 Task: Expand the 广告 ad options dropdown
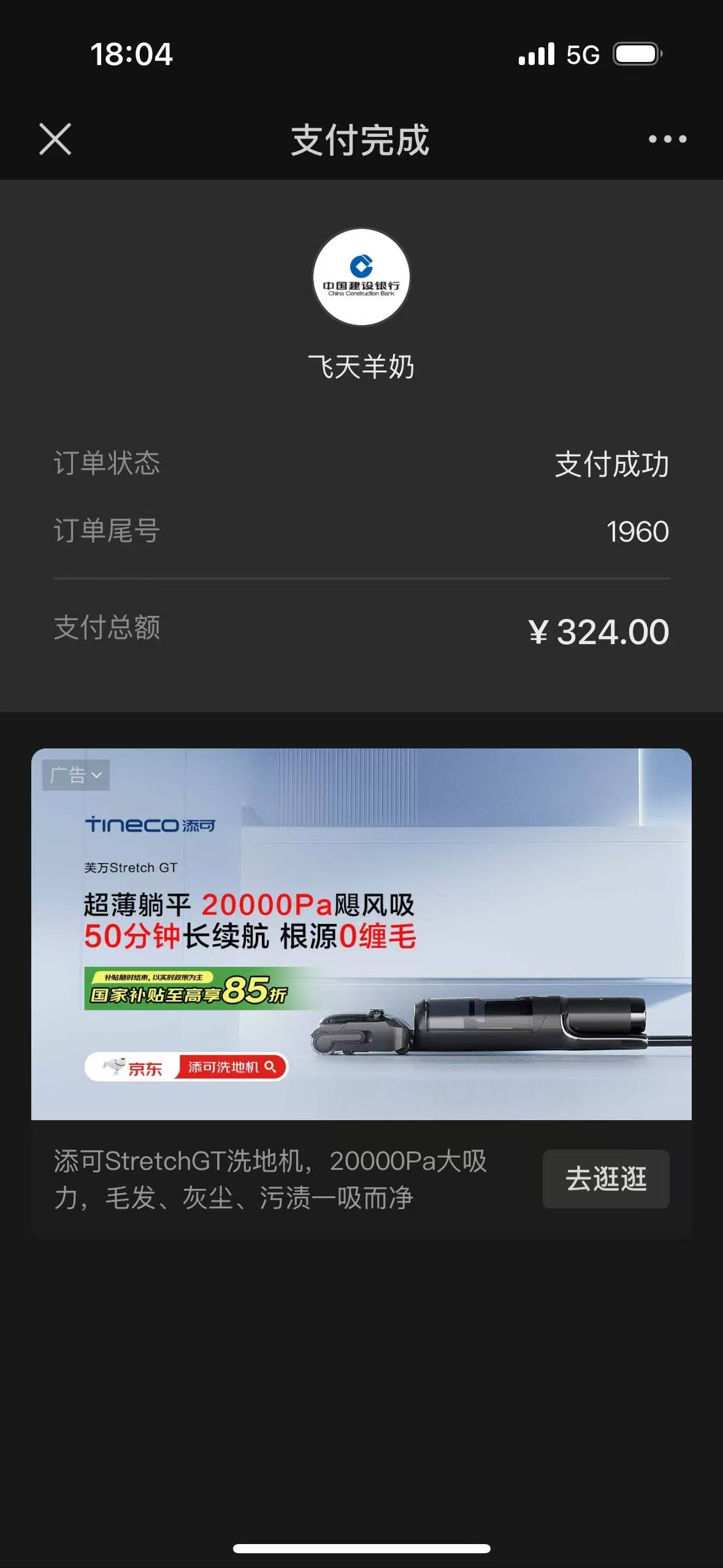pyautogui.click(x=76, y=775)
